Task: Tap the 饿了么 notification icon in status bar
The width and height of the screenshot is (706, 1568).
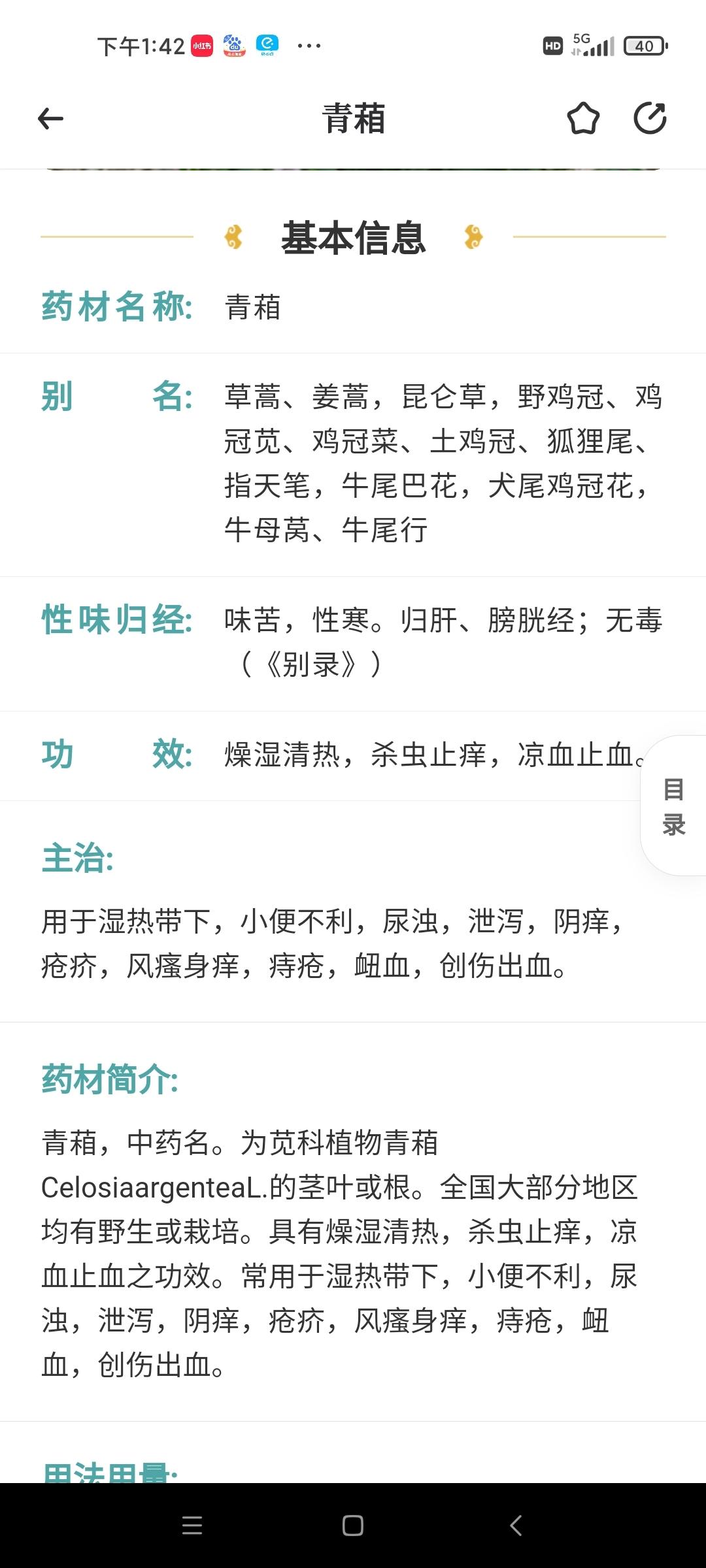Action: [267, 46]
